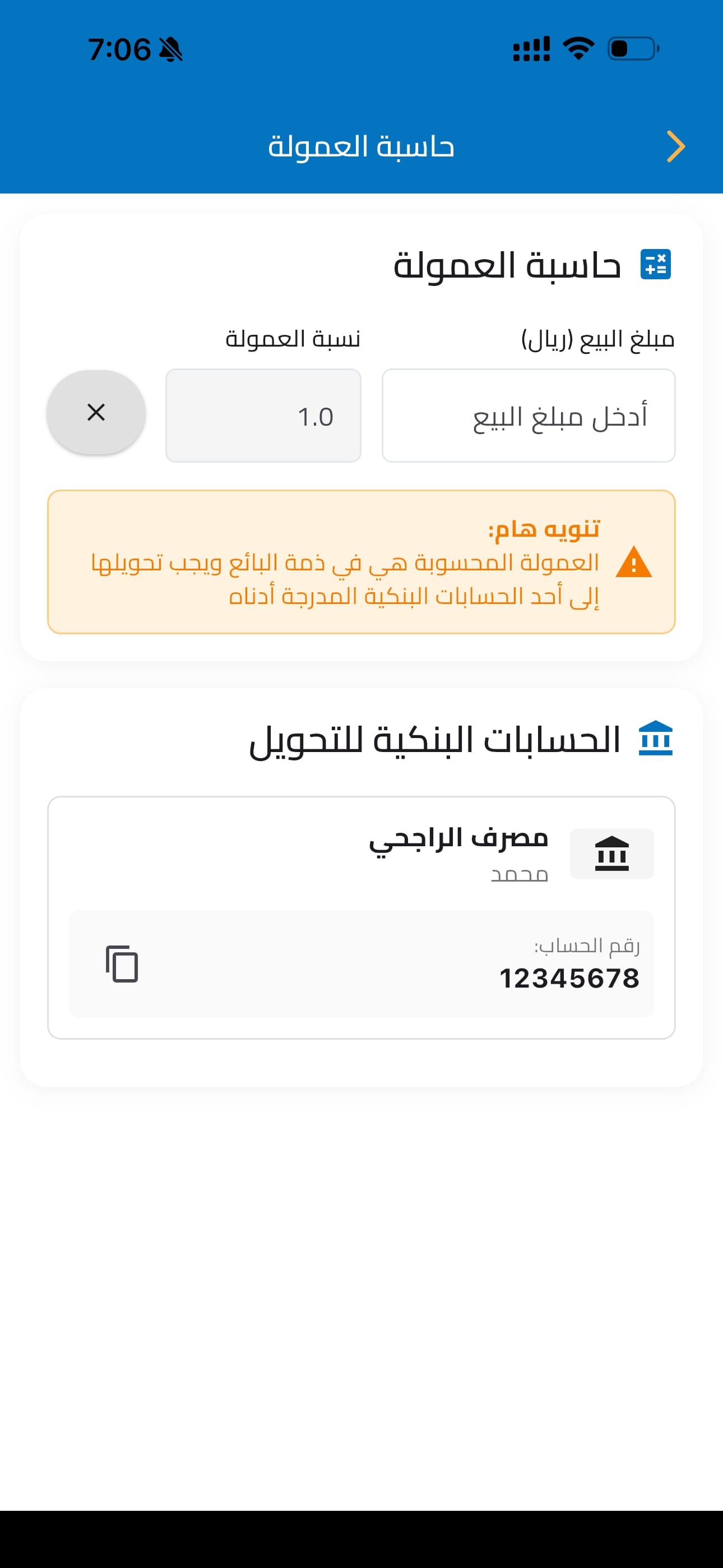The height and width of the screenshot is (1568, 723).
Task: Tap the sale amount input field
Action: (x=529, y=416)
